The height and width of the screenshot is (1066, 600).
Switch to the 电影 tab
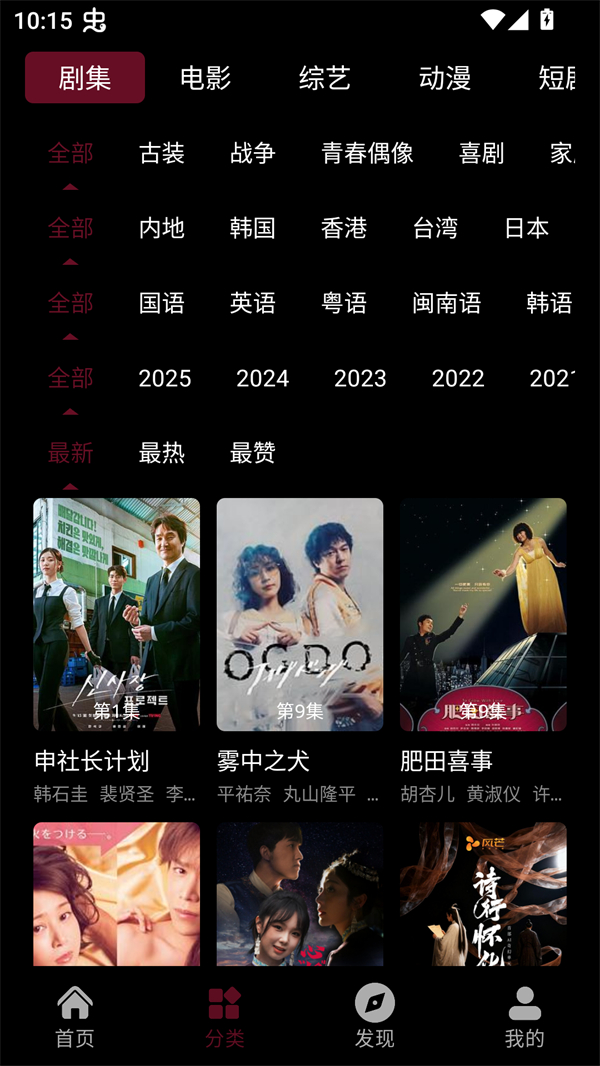pyautogui.click(x=205, y=78)
